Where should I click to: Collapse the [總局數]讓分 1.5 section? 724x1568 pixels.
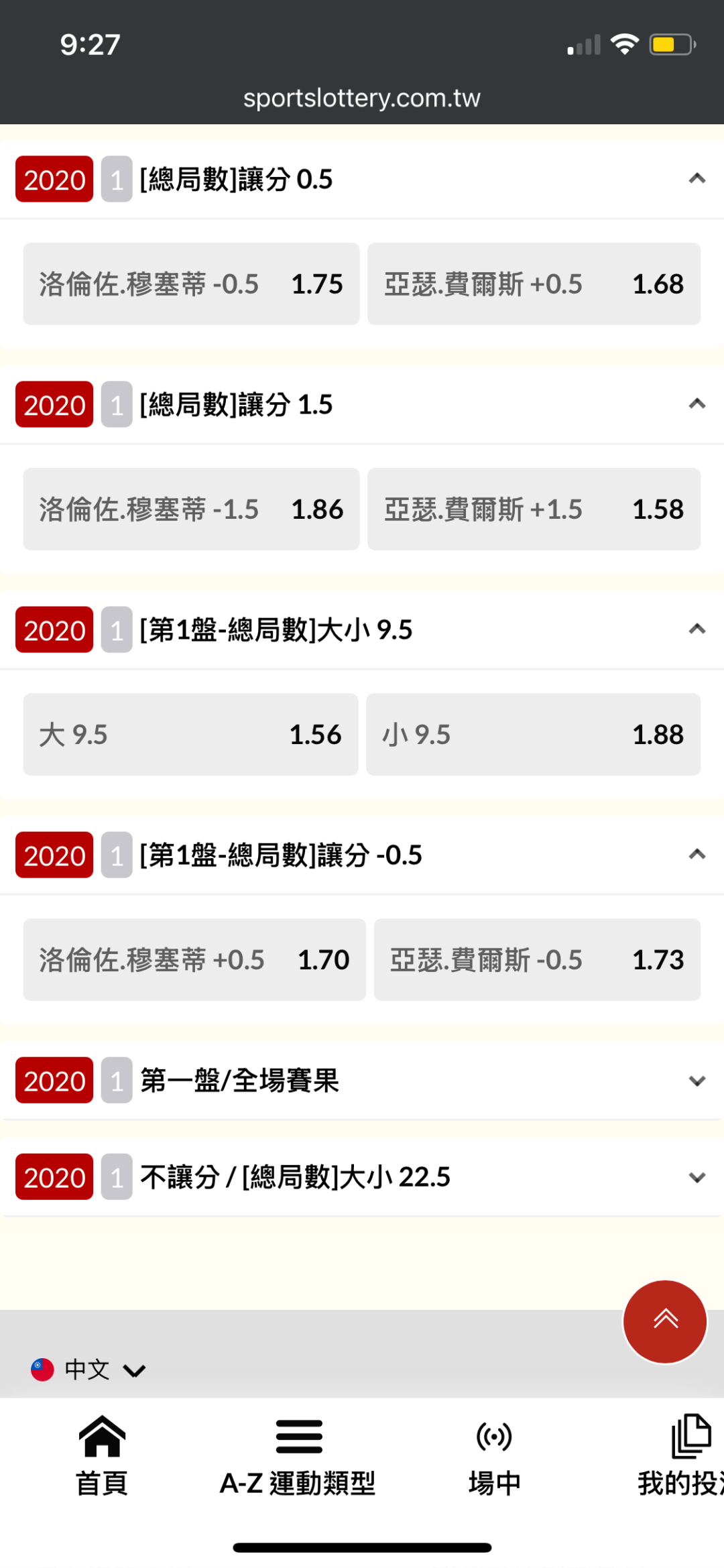pos(697,404)
